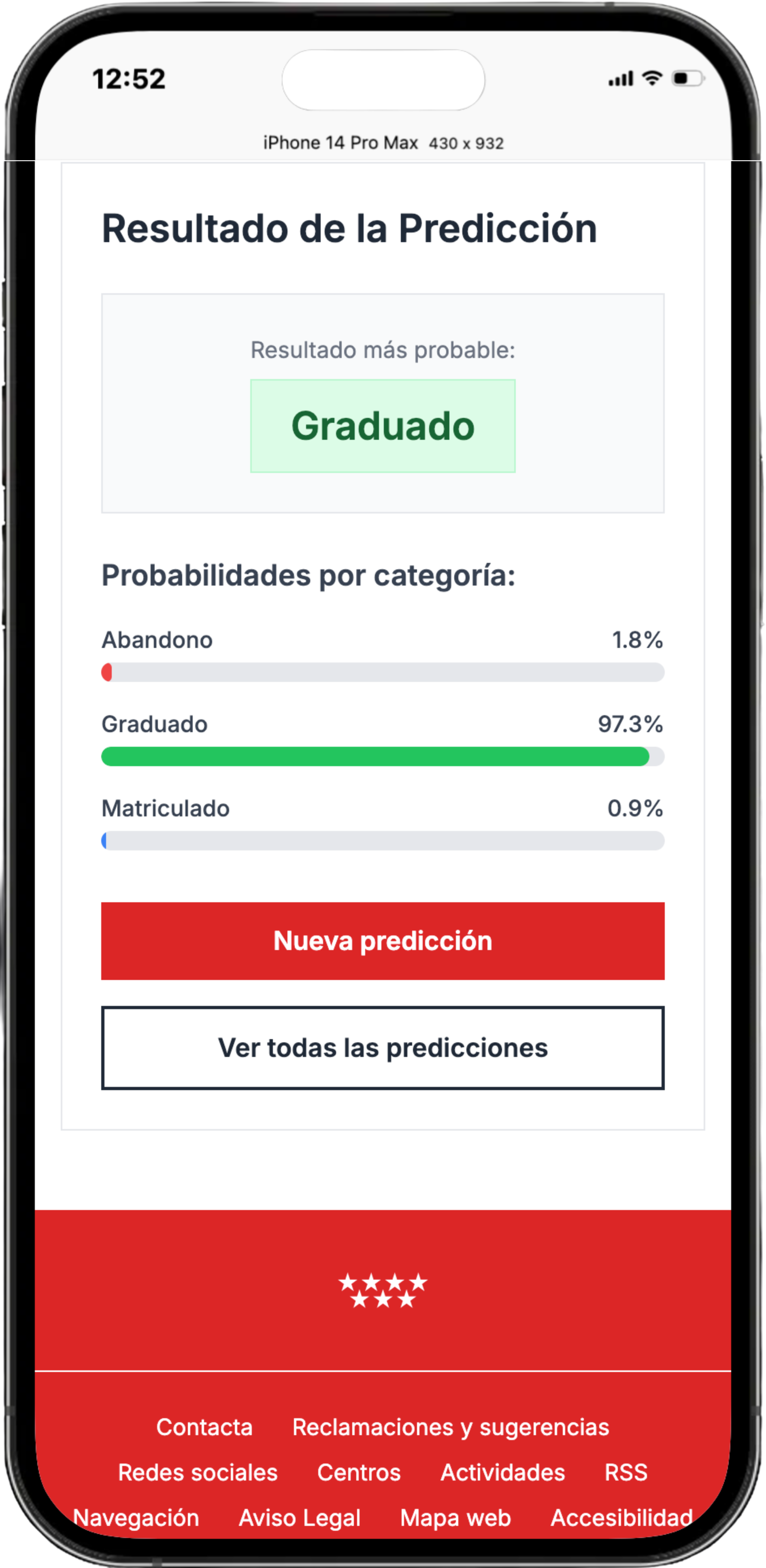This screenshot has height=1568, width=766.
Task: View the Aviso Legal page
Action: coord(299,1518)
